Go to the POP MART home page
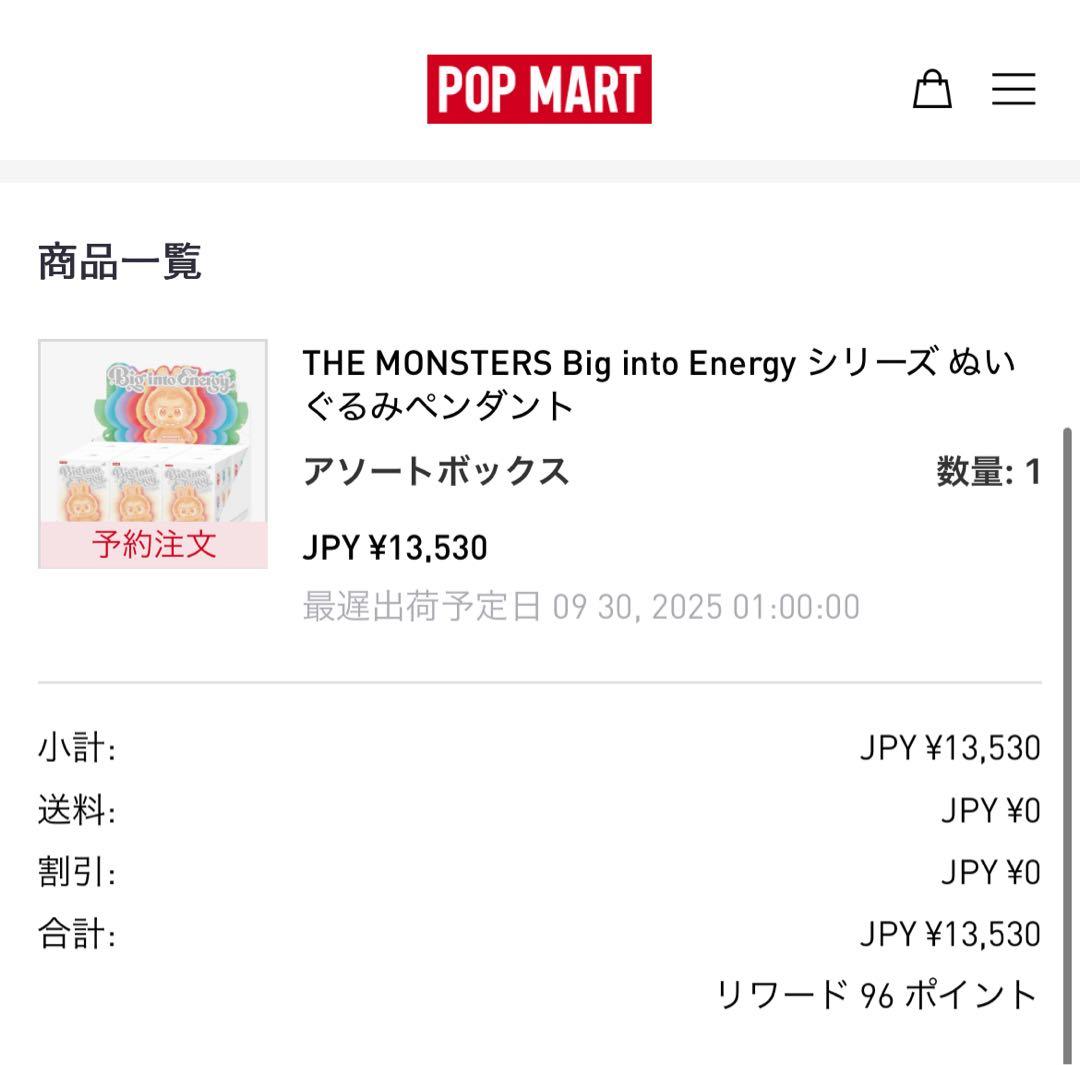This screenshot has width=1080, height=1065. point(539,89)
